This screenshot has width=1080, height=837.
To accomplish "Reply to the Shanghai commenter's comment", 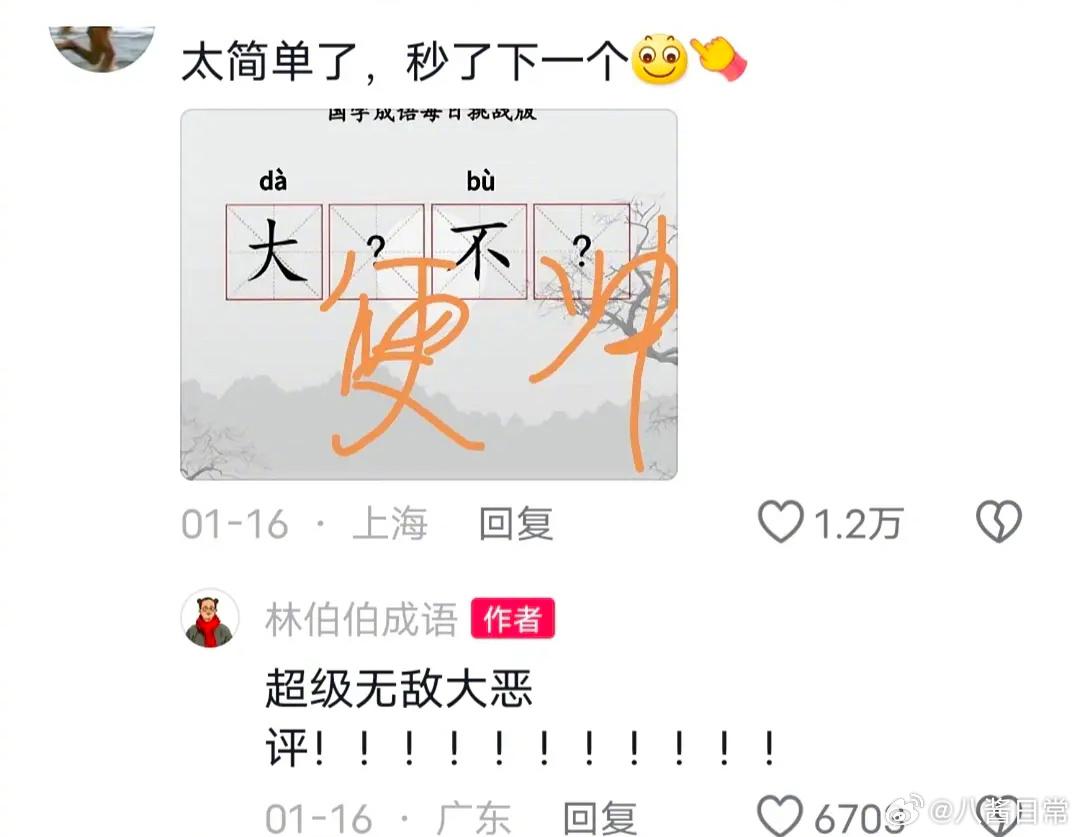I will pos(516,523).
